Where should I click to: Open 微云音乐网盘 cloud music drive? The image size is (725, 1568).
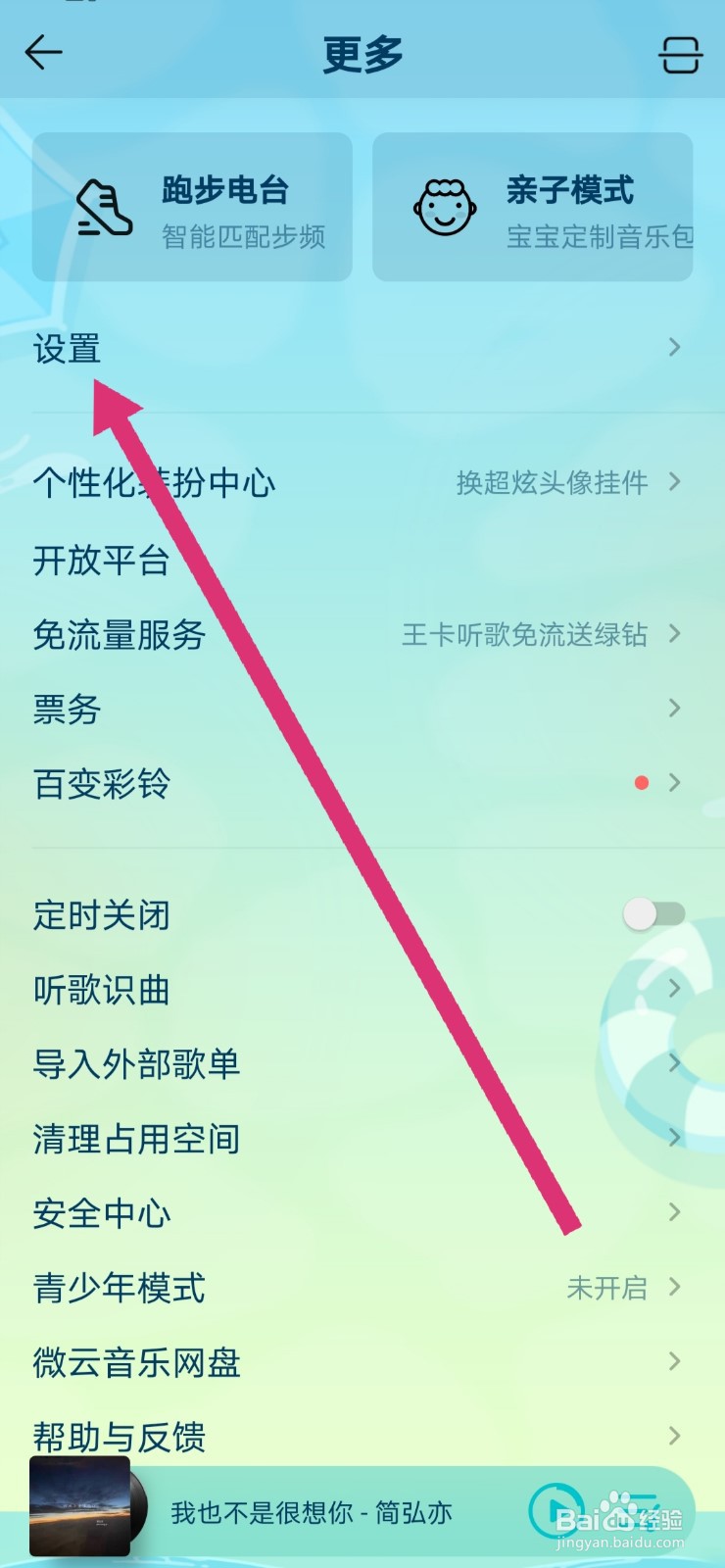(x=135, y=1362)
